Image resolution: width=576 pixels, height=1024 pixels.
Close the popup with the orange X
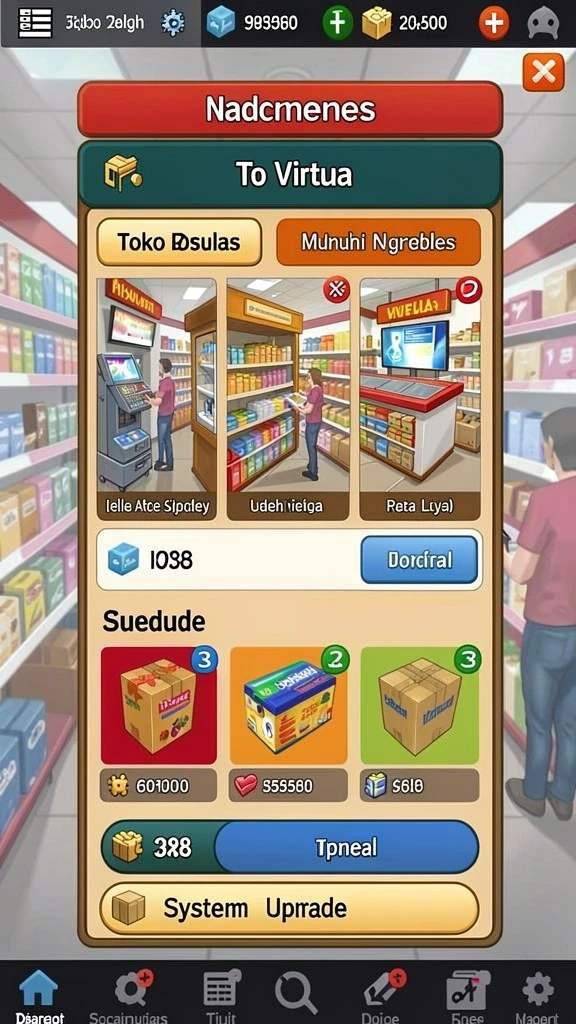point(543,71)
